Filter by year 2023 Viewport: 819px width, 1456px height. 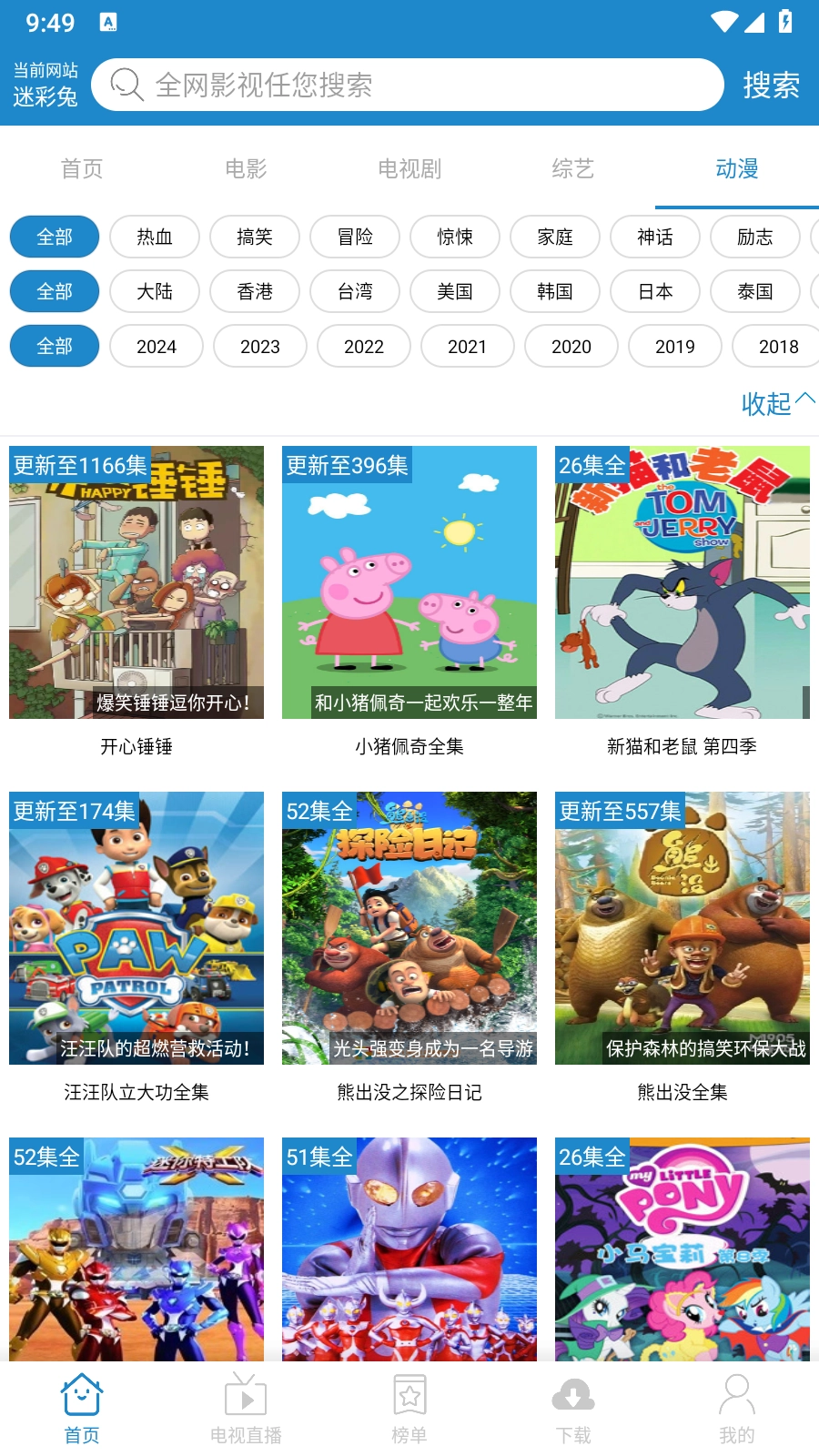click(259, 346)
